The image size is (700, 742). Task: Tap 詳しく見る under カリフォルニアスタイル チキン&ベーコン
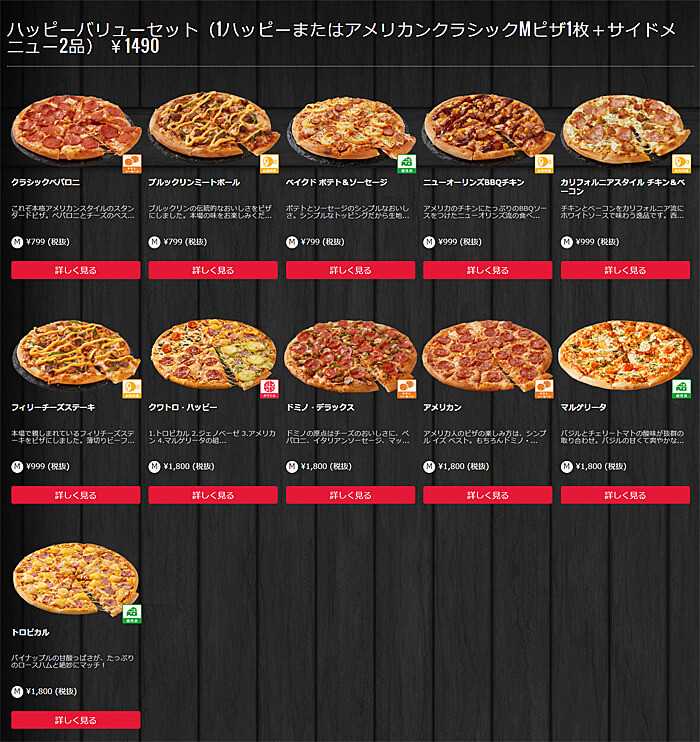(x=624, y=270)
